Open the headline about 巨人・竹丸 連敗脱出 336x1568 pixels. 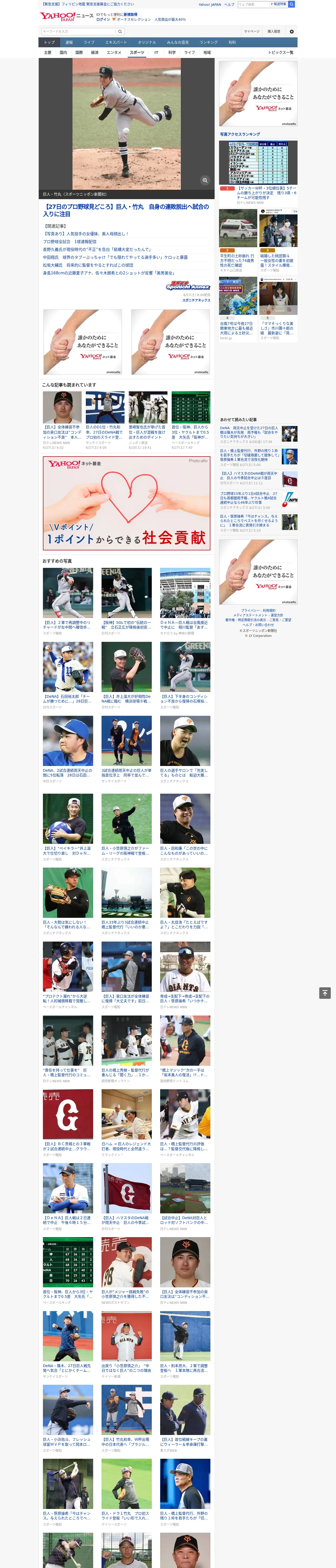[x=126, y=210]
